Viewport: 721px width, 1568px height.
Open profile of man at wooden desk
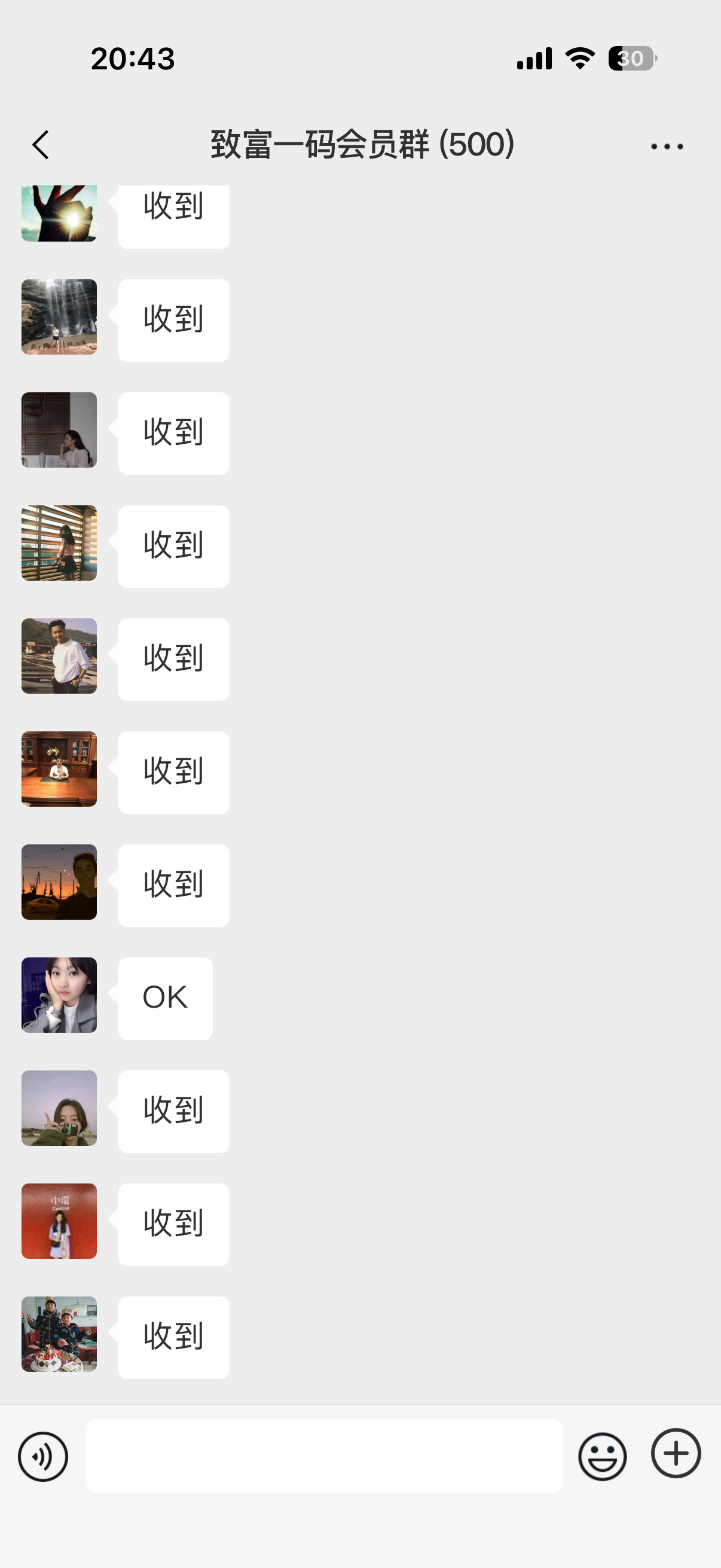tap(59, 769)
